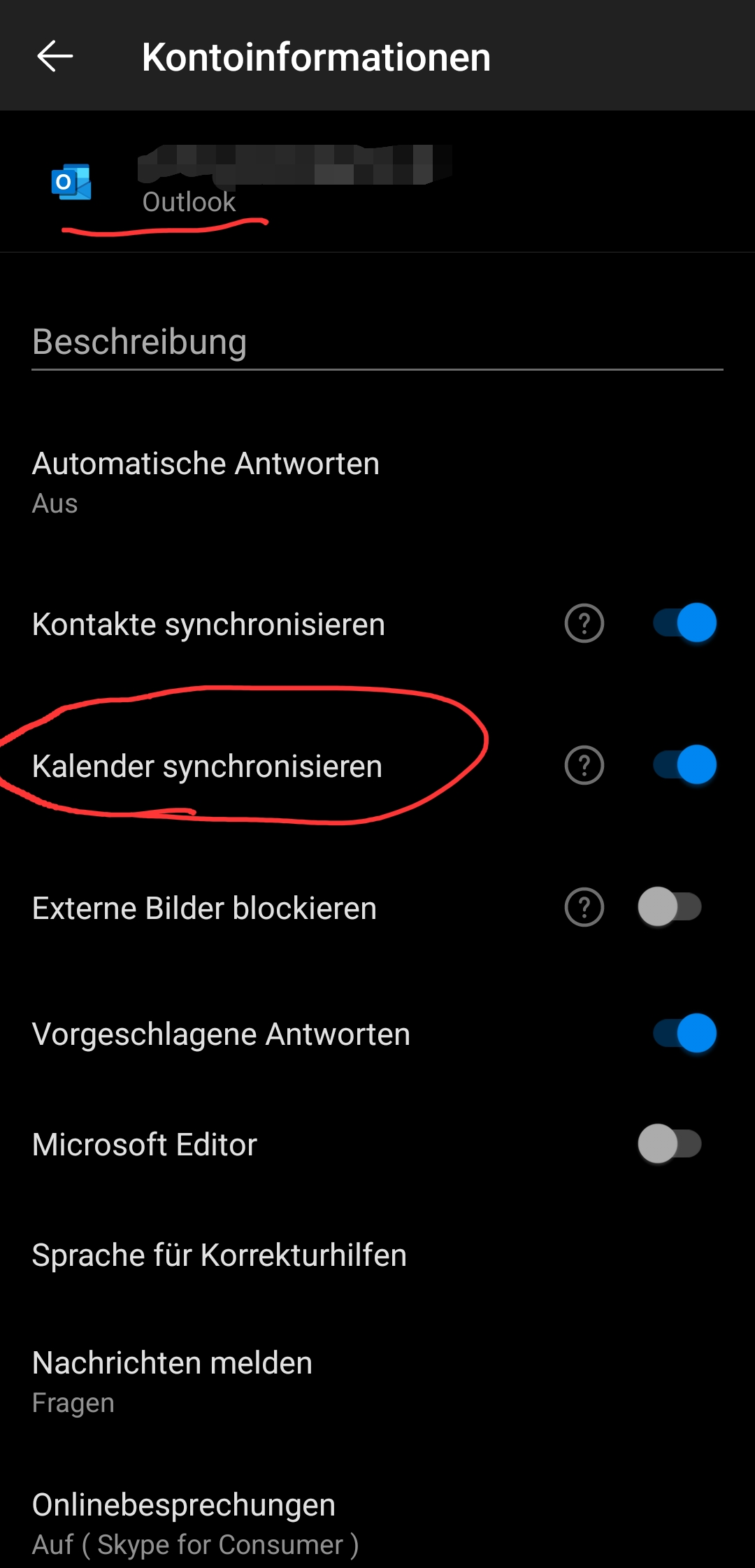The image size is (755, 1568).
Task: Show help for Kalender synchronisieren
Action: pos(584,765)
